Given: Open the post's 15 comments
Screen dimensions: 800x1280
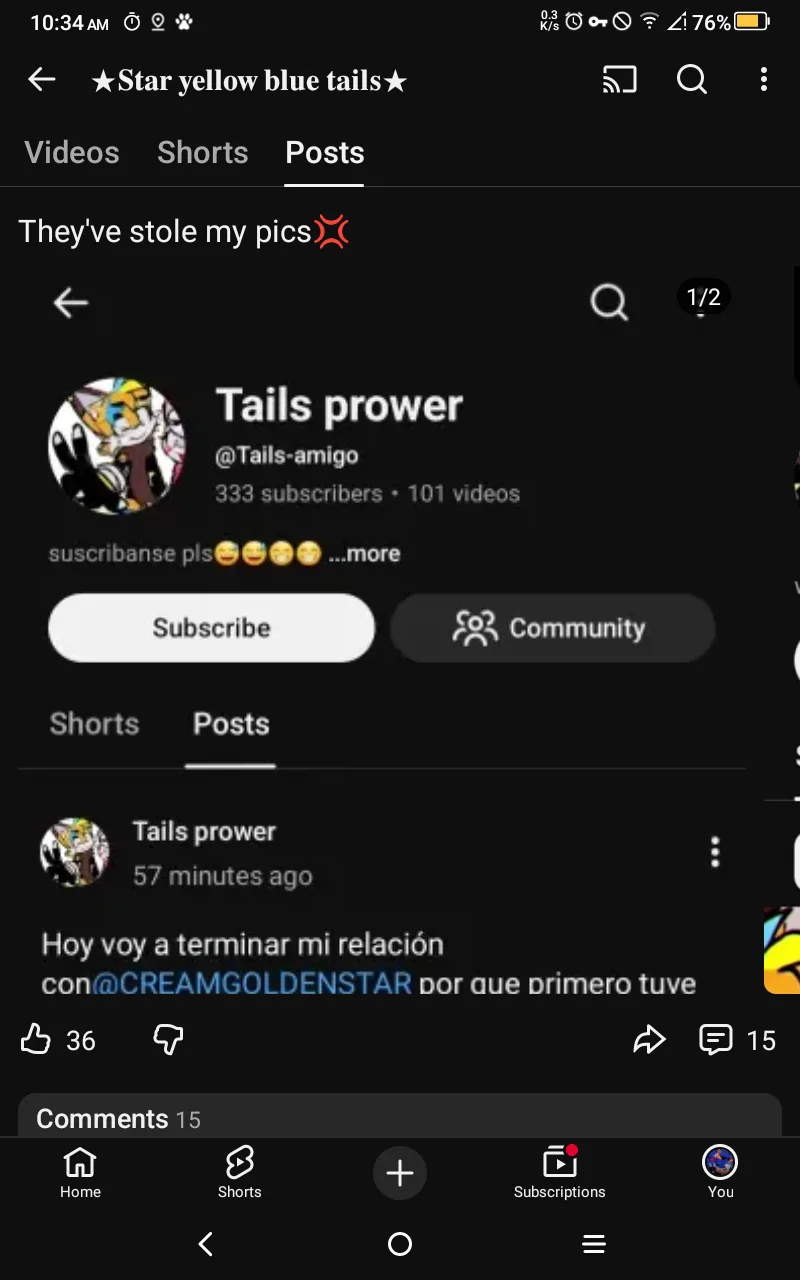Looking at the screenshot, I should click(737, 1040).
